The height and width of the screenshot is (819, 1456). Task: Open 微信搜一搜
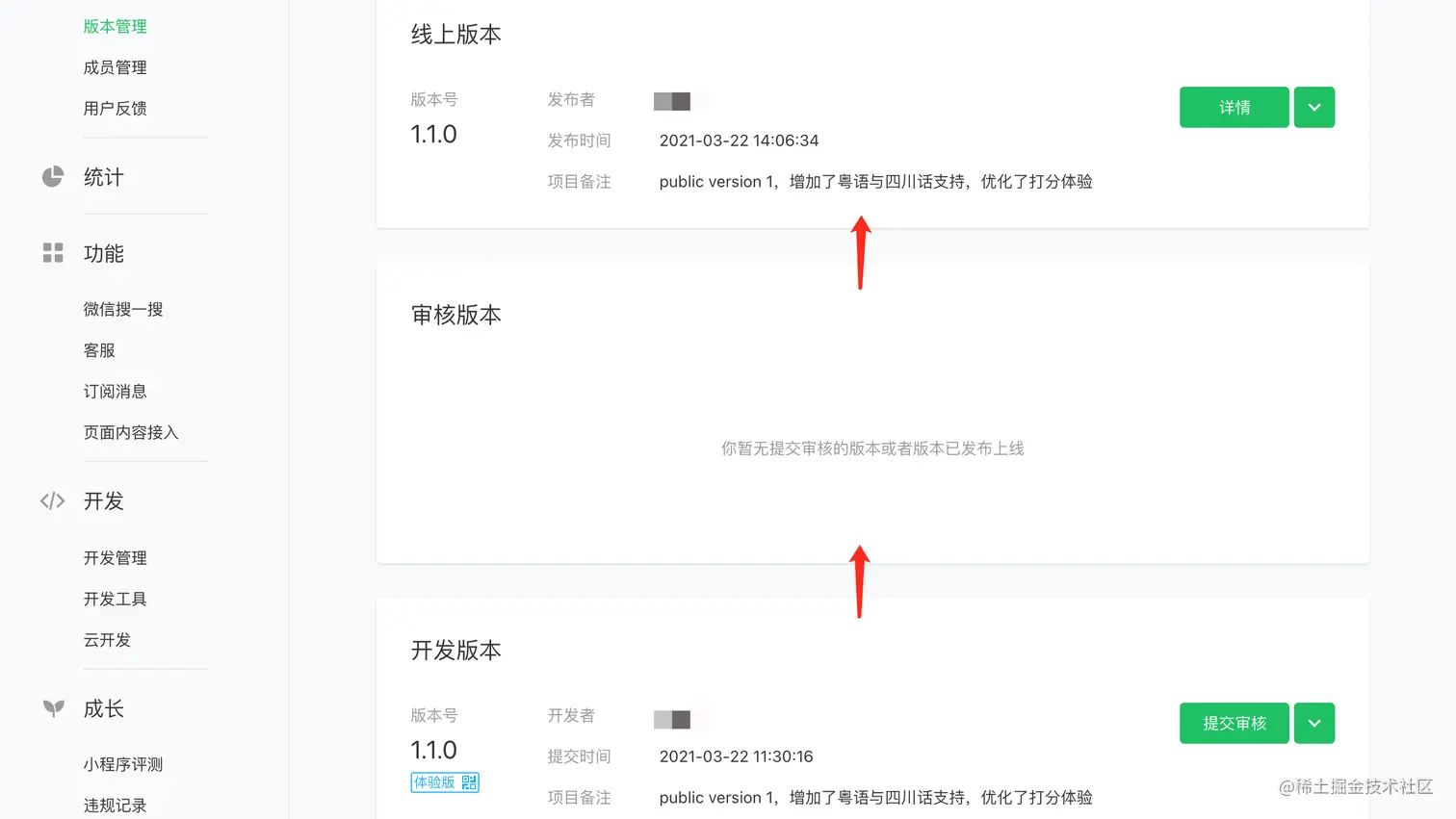point(122,309)
